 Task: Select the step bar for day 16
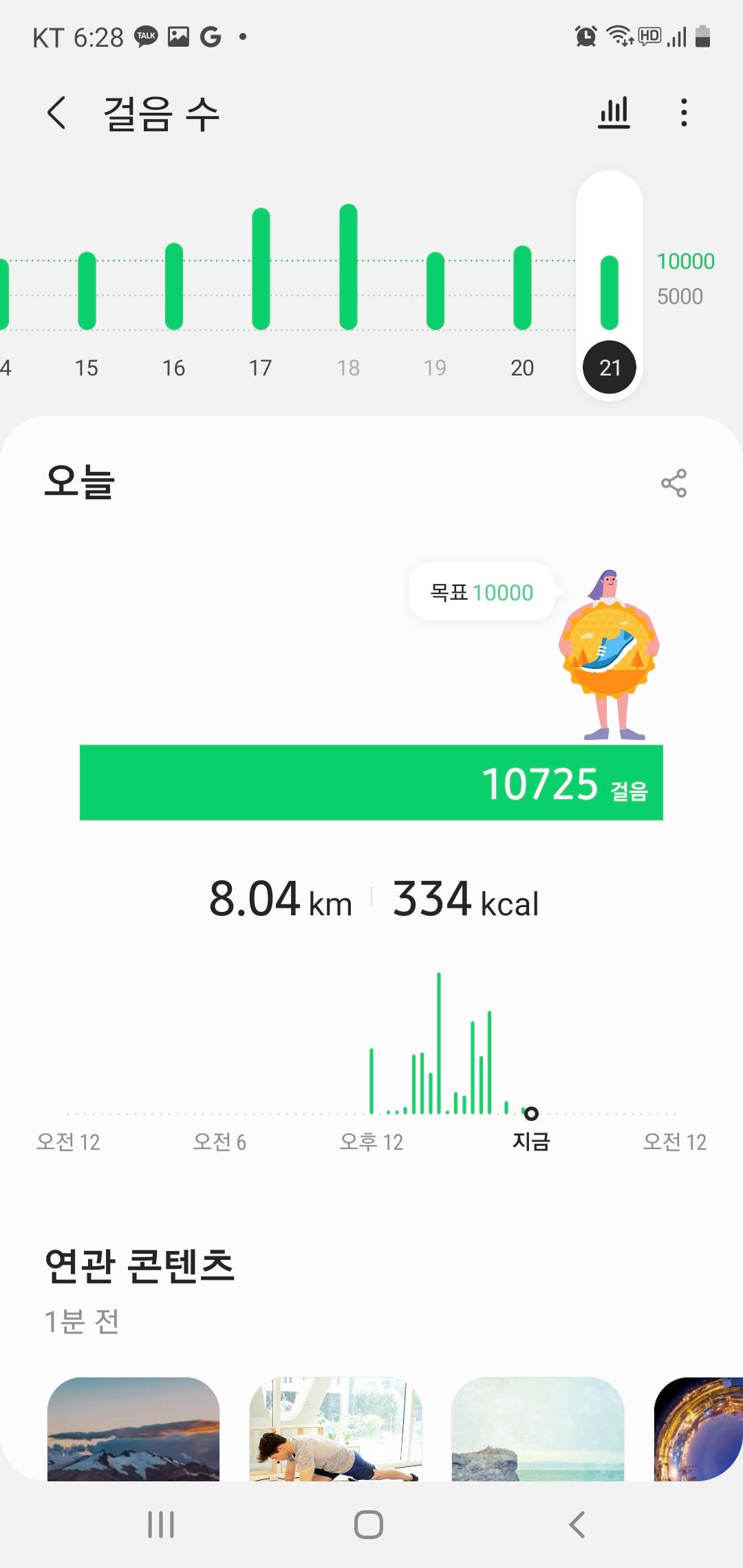[174, 287]
